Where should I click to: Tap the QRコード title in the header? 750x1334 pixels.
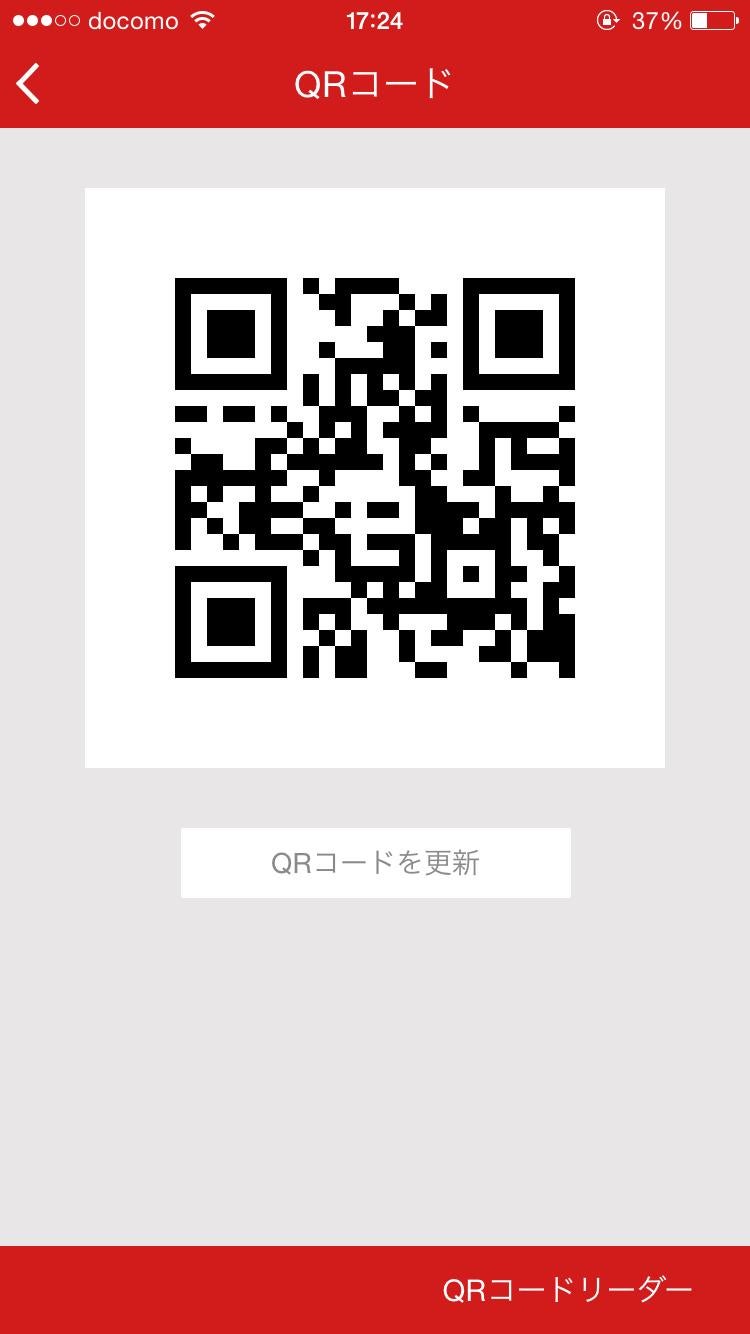(x=375, y=84)
